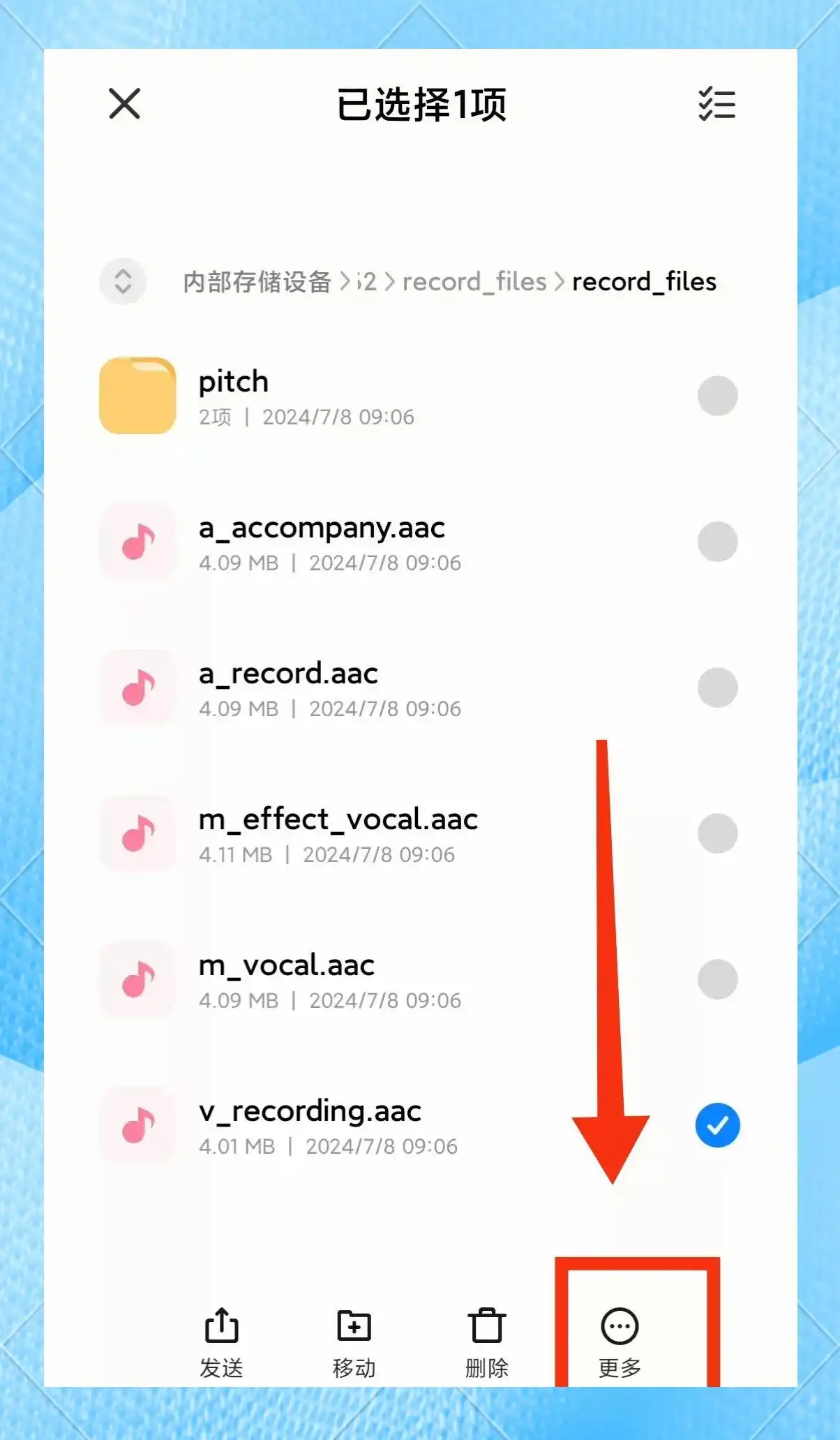Tap the 删除 trash icon

[487, 1326]
